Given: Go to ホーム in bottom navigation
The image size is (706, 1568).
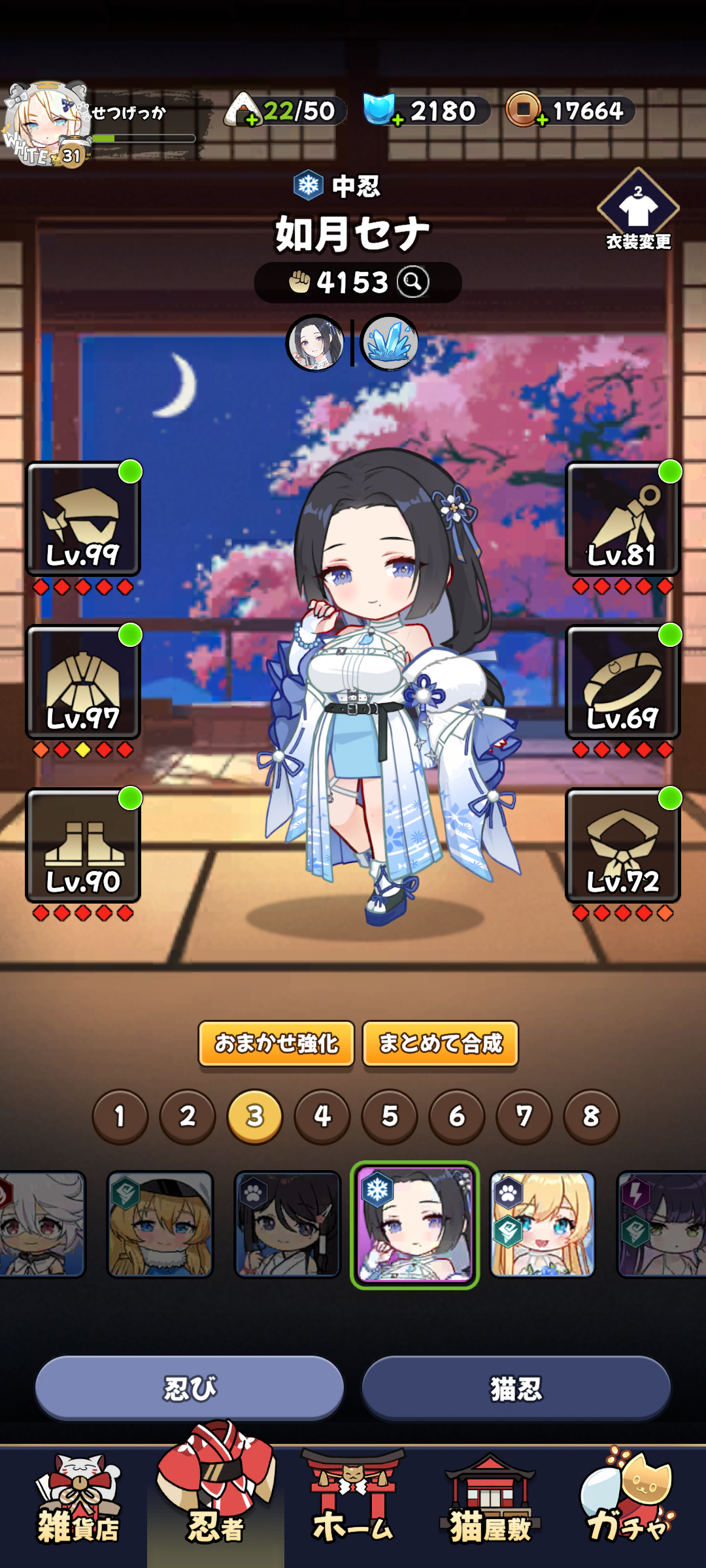Looking at the screenshot, I should (x=353, y=1503).
